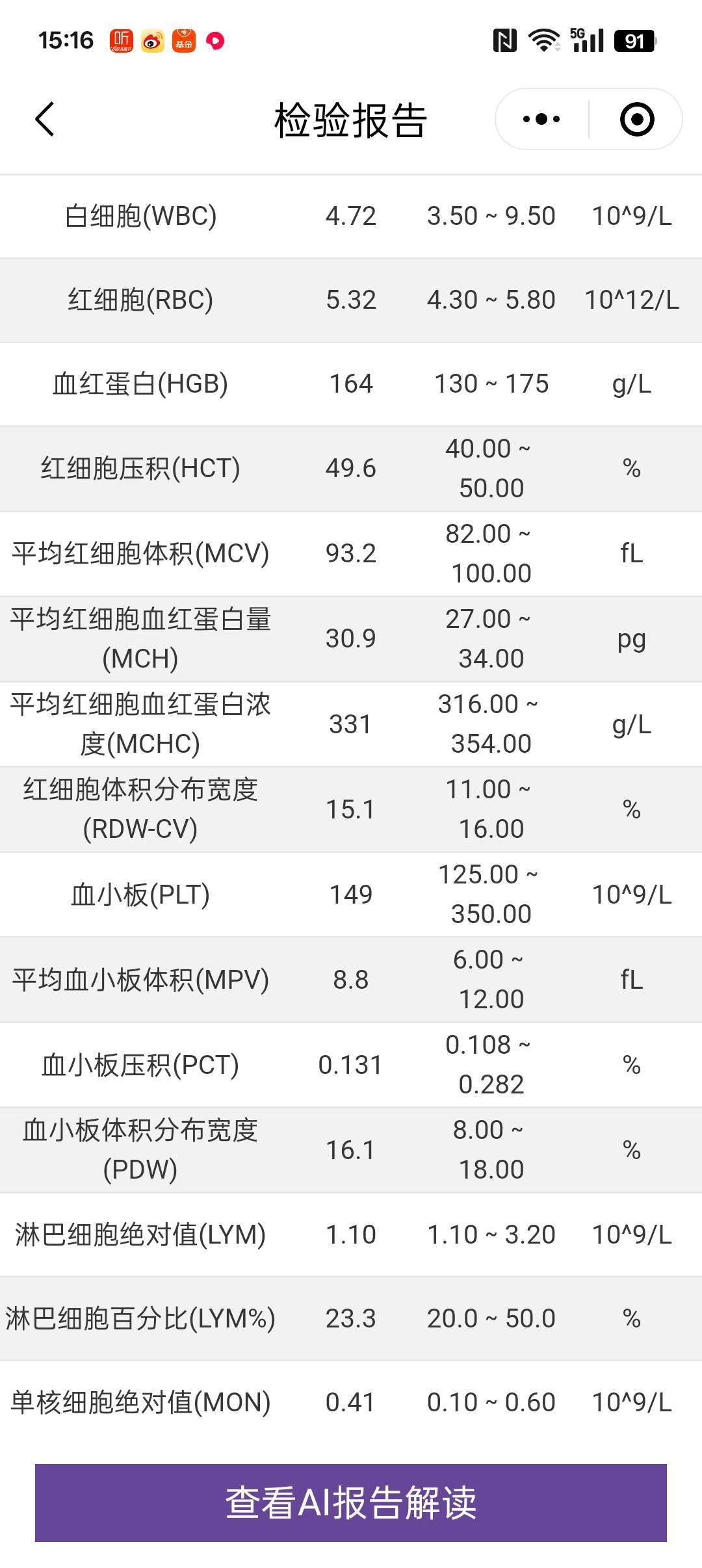The width and height of the screenshot is (702, 1568).
Task: Open the mini program more options menu
Action: tap(541, 120)
